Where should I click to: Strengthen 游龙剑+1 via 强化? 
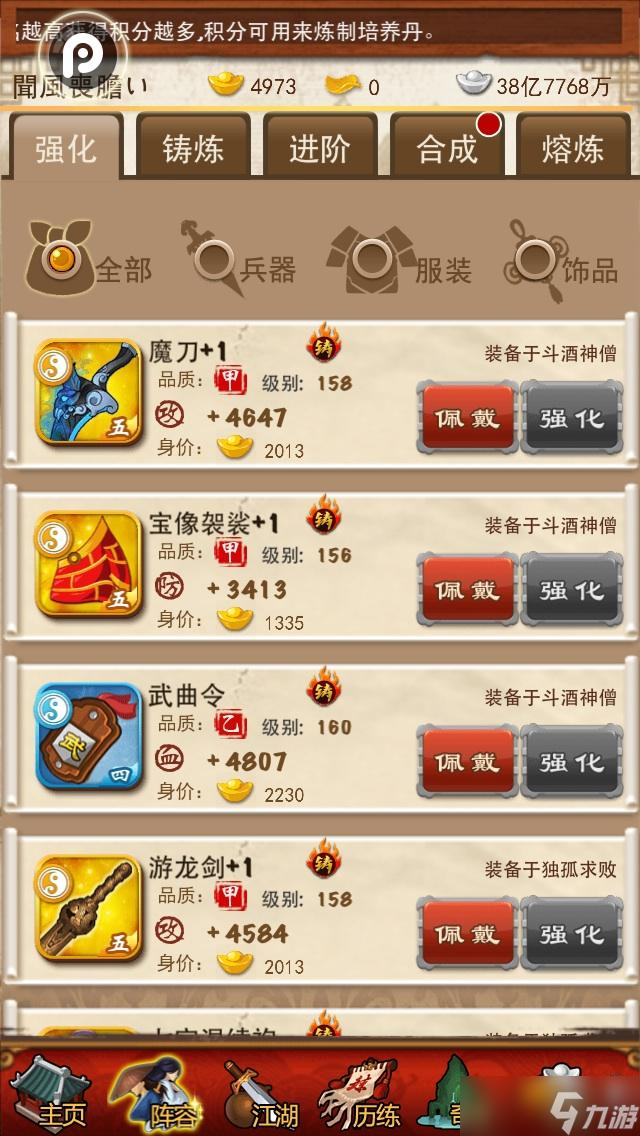(572, 934)
